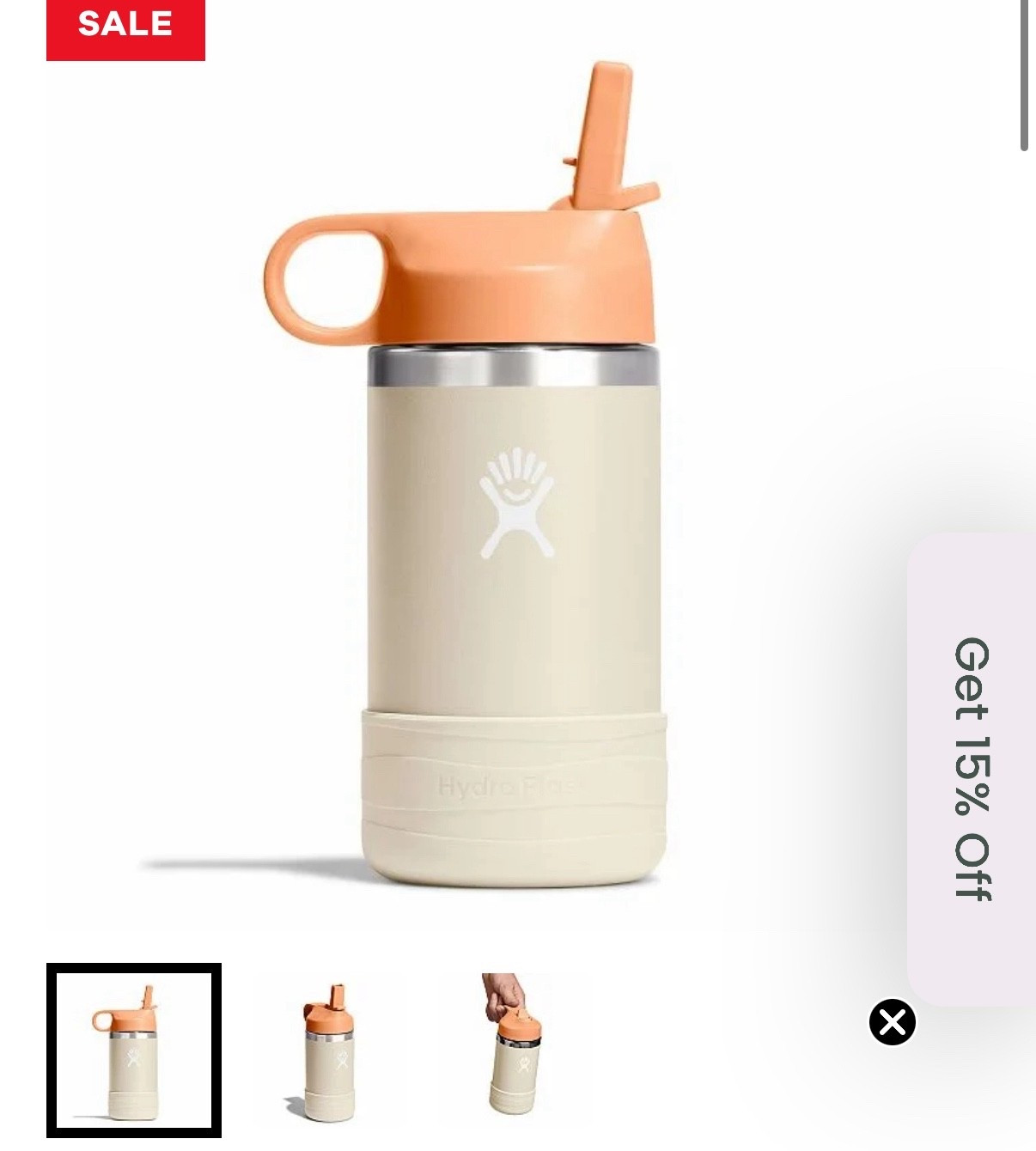Viewport: 1036px width, 1151px height.
Task: Dismiss the 15% off promo tab
Action: click(893, 1022)
